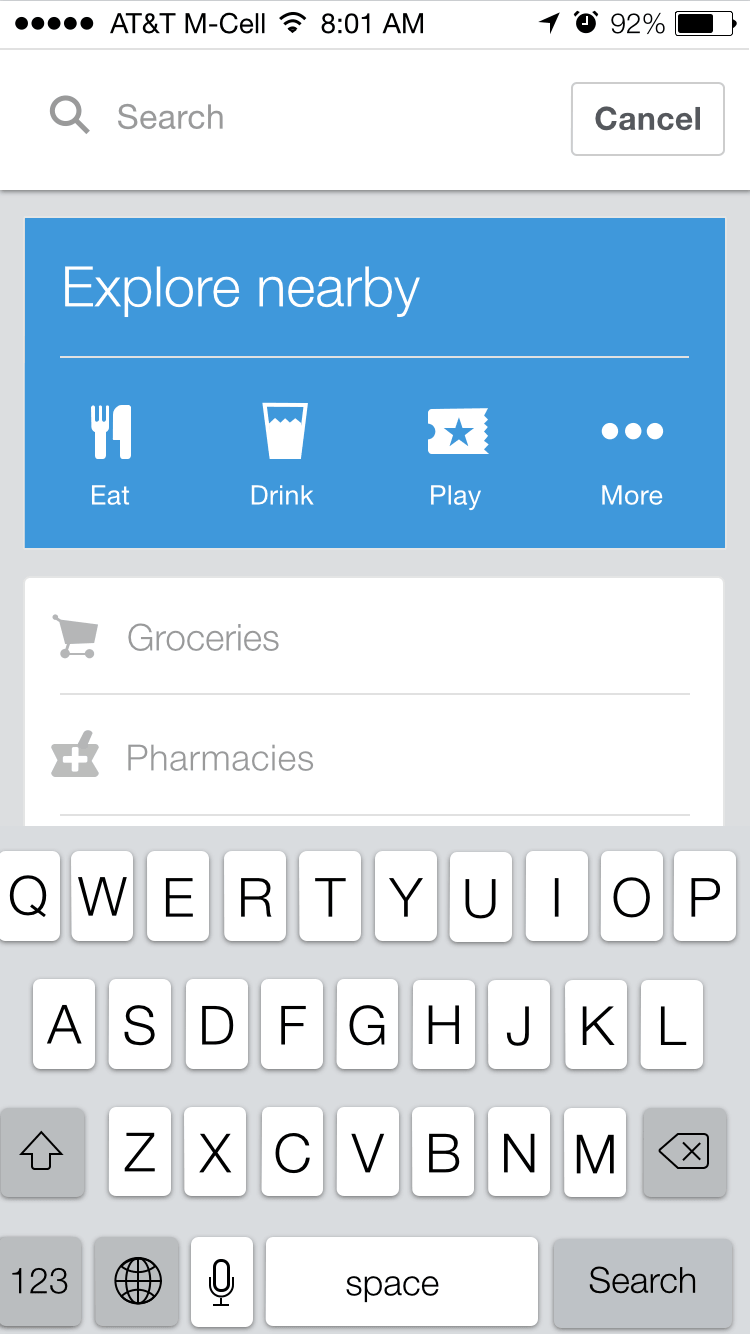Select the Pharmacies suggestion
Viewport: 750px width, 1334px height.
pyautogui.click(x=375, y=757)
